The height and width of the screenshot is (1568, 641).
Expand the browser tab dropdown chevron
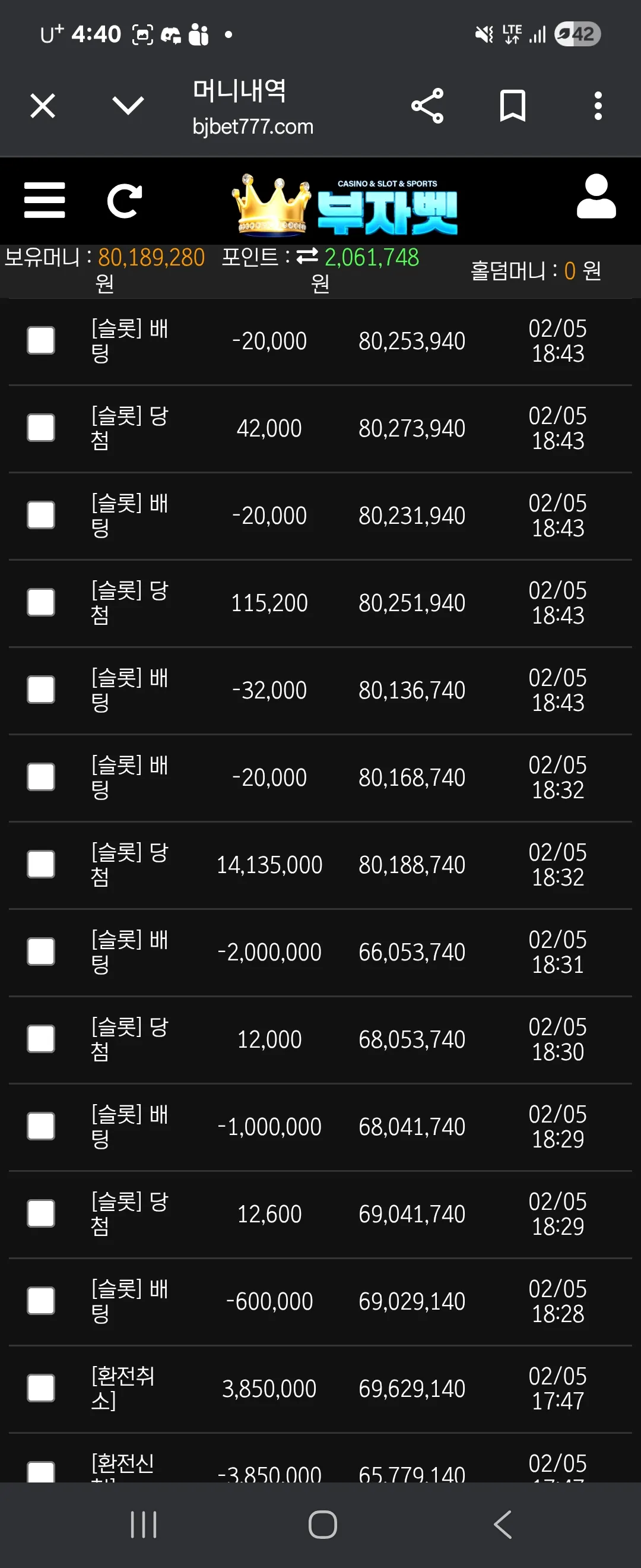(x=128, y=106)
